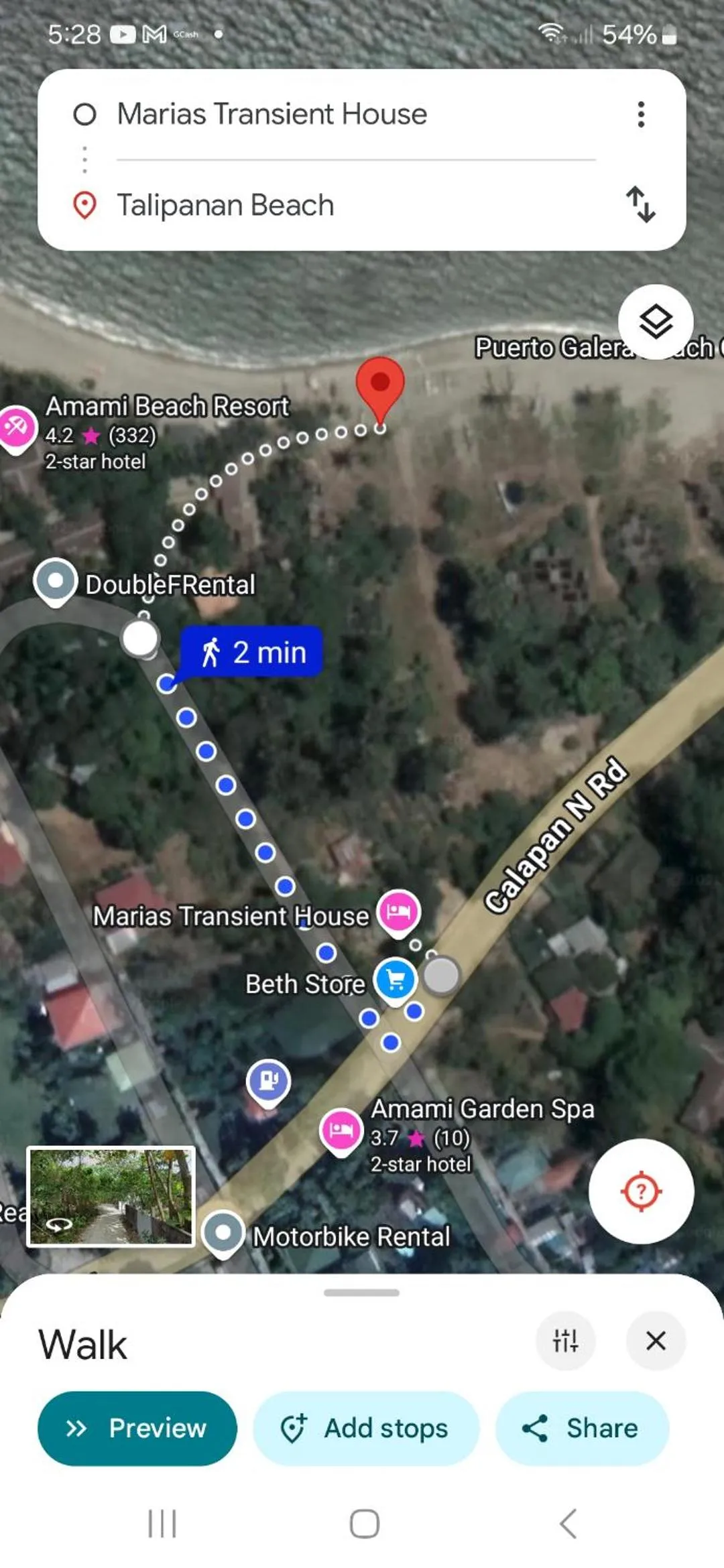The image size is (724, 1568).
Task: Open the three-dot overflow menu
Action: click(x=642, y=114)
